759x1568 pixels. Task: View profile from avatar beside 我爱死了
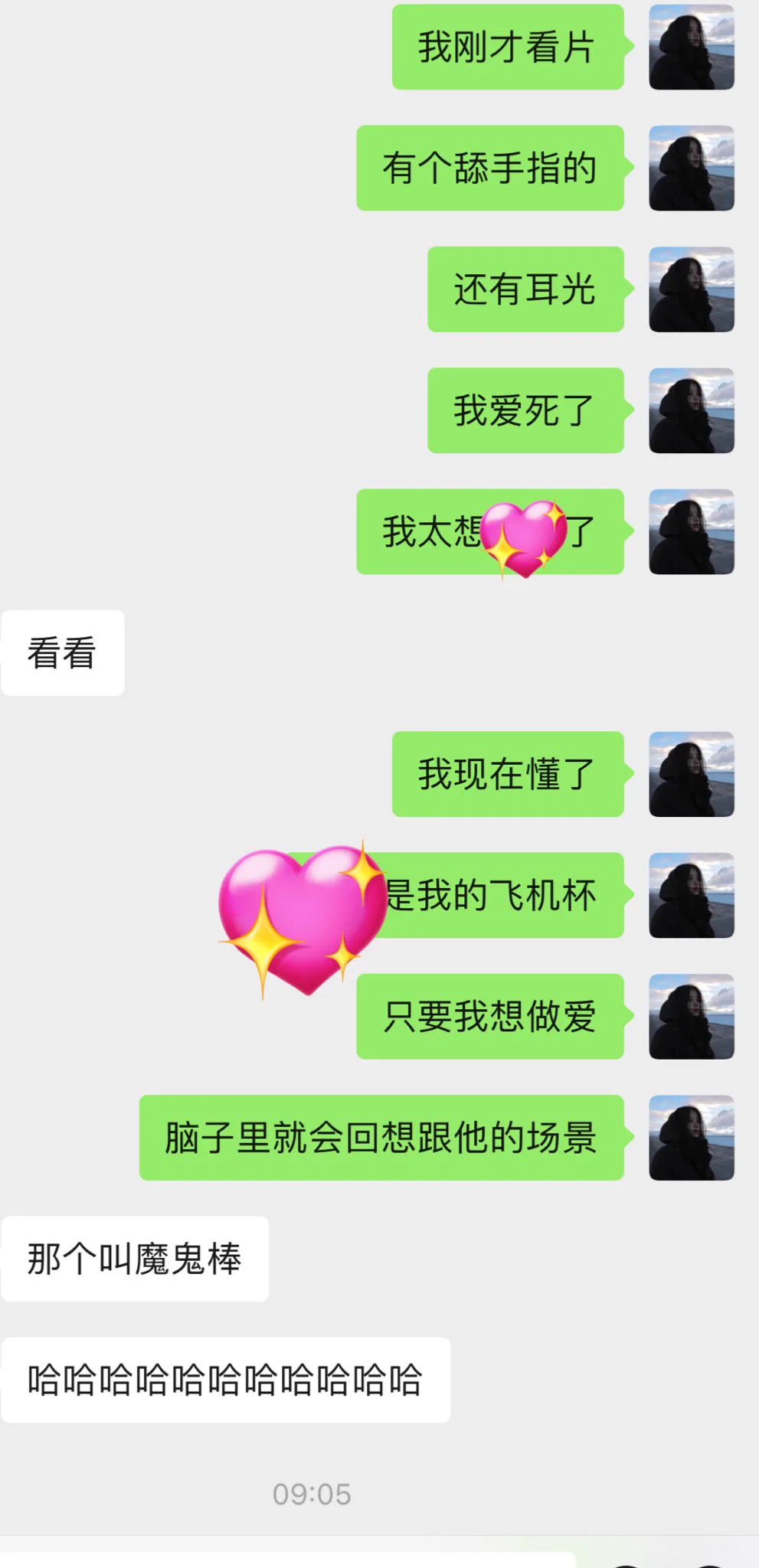[x=692, y=410]
